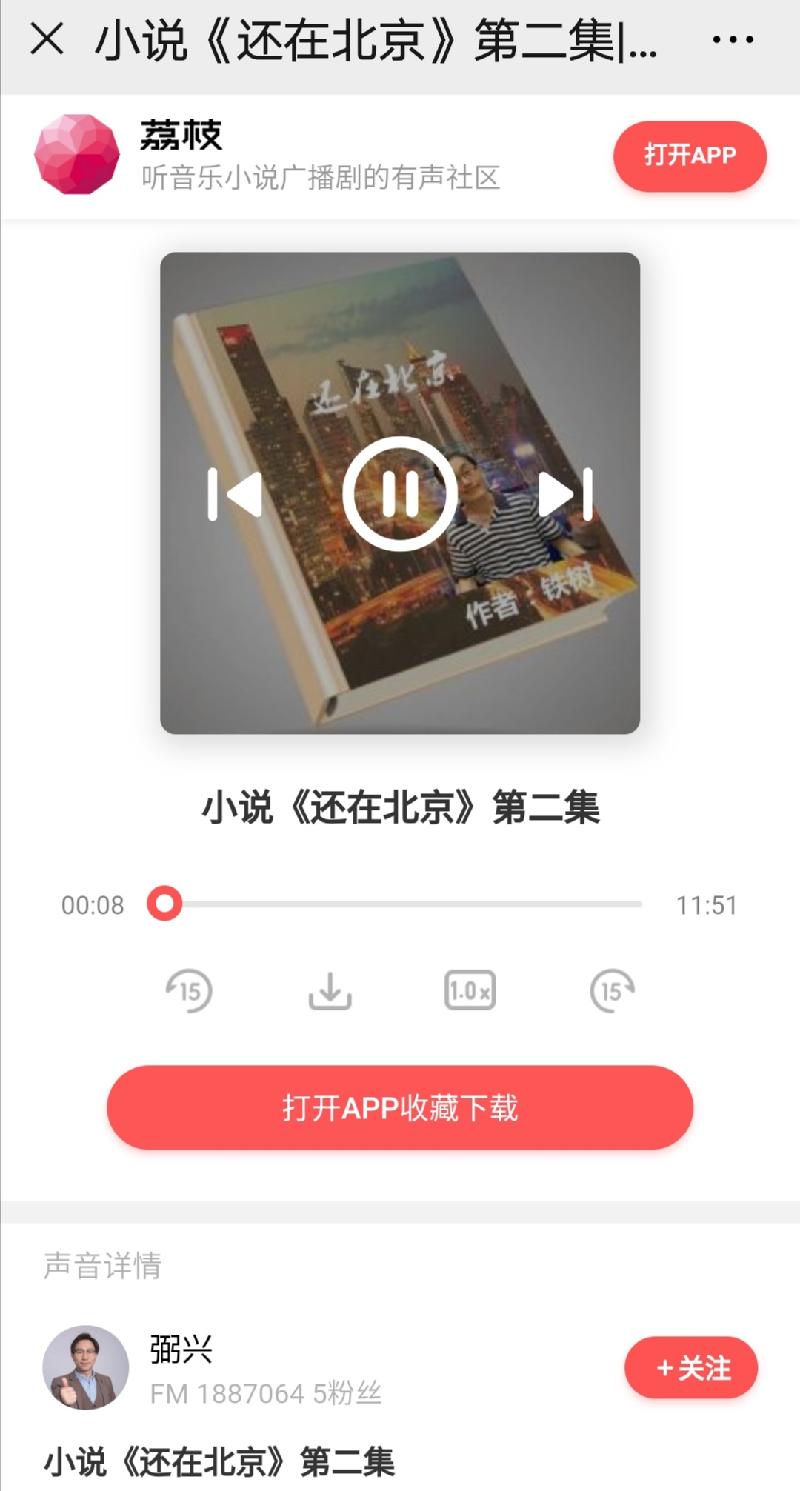Skip to the previous track
The width and height of the screenshot is (800, 1491).
[235, 494]
